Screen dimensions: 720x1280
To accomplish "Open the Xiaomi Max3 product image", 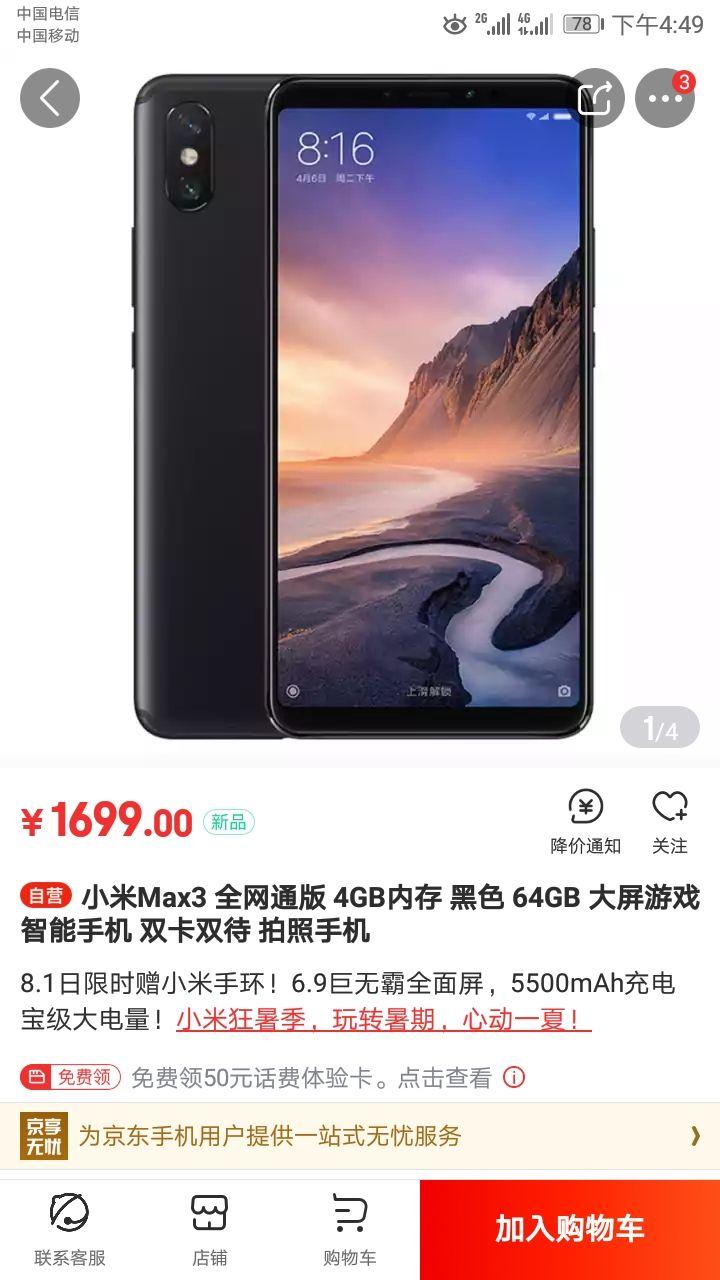I will tap(362, 405).
